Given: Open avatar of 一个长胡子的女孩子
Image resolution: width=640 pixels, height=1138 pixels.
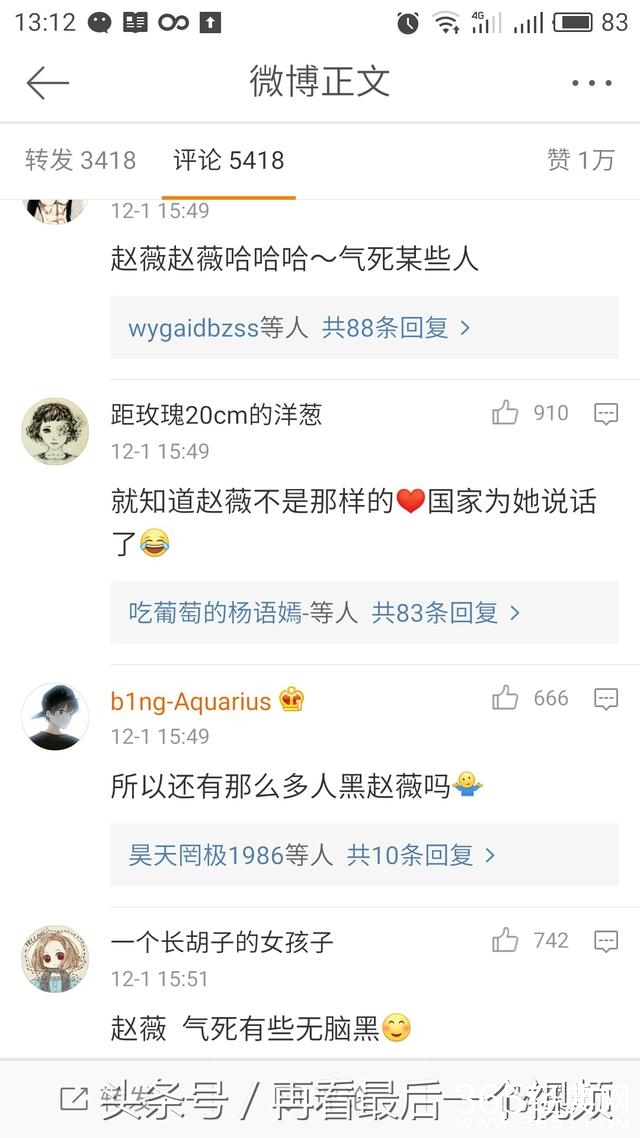Looking at the screenshot, I should coord(55,958).
